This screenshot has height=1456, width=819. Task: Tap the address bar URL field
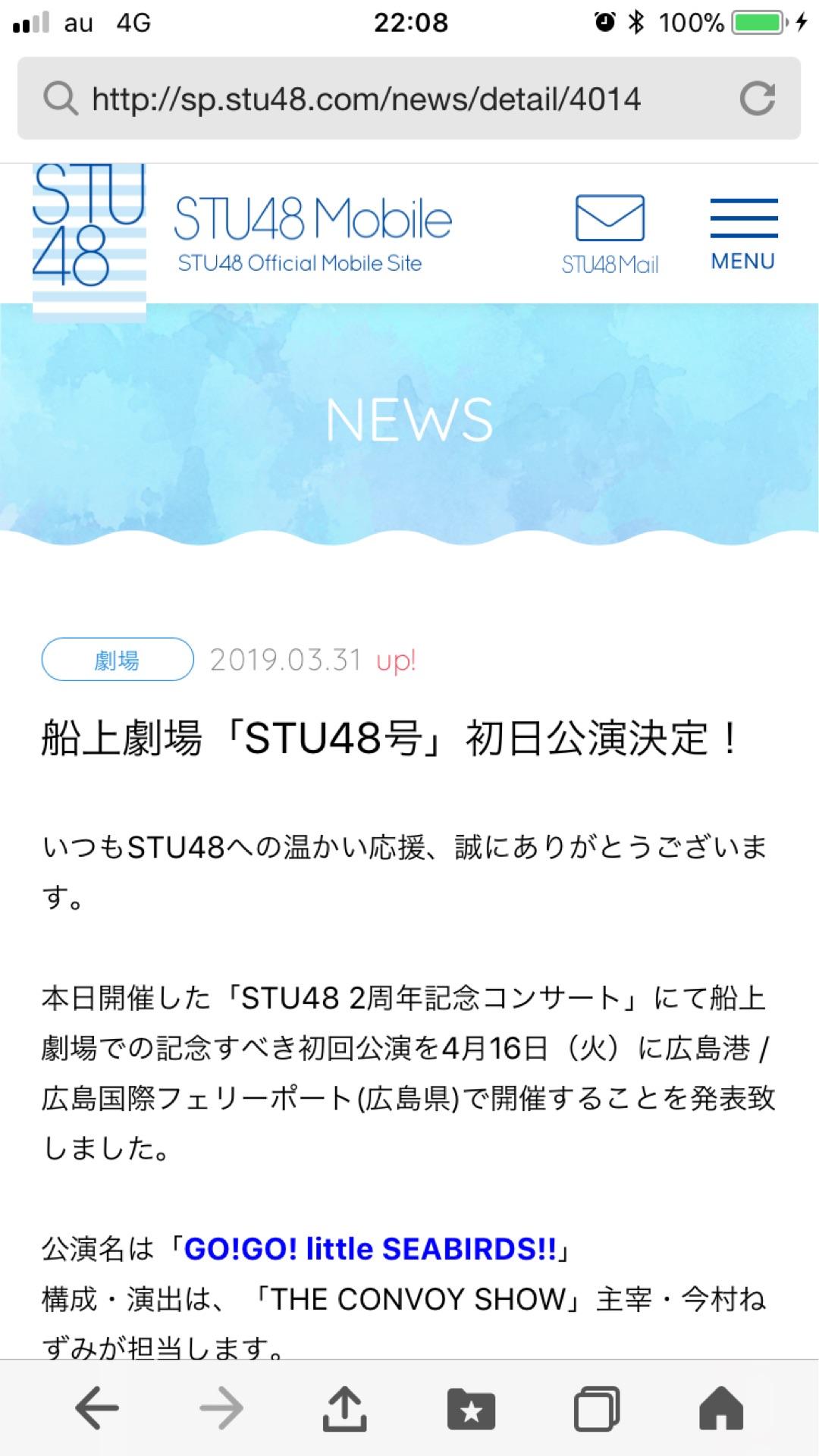tap(366, 97)
